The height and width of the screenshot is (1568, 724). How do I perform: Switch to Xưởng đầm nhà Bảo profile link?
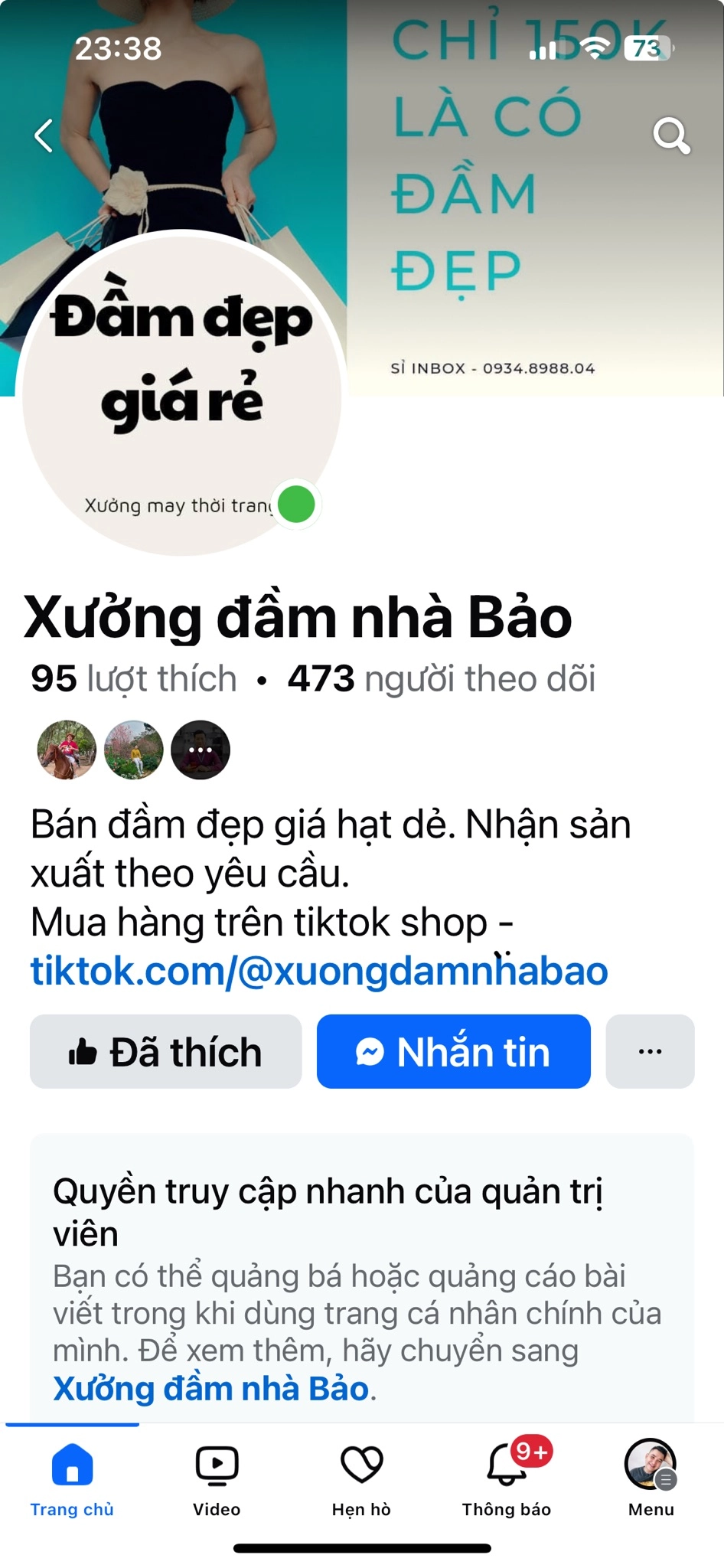(210, 1388)
